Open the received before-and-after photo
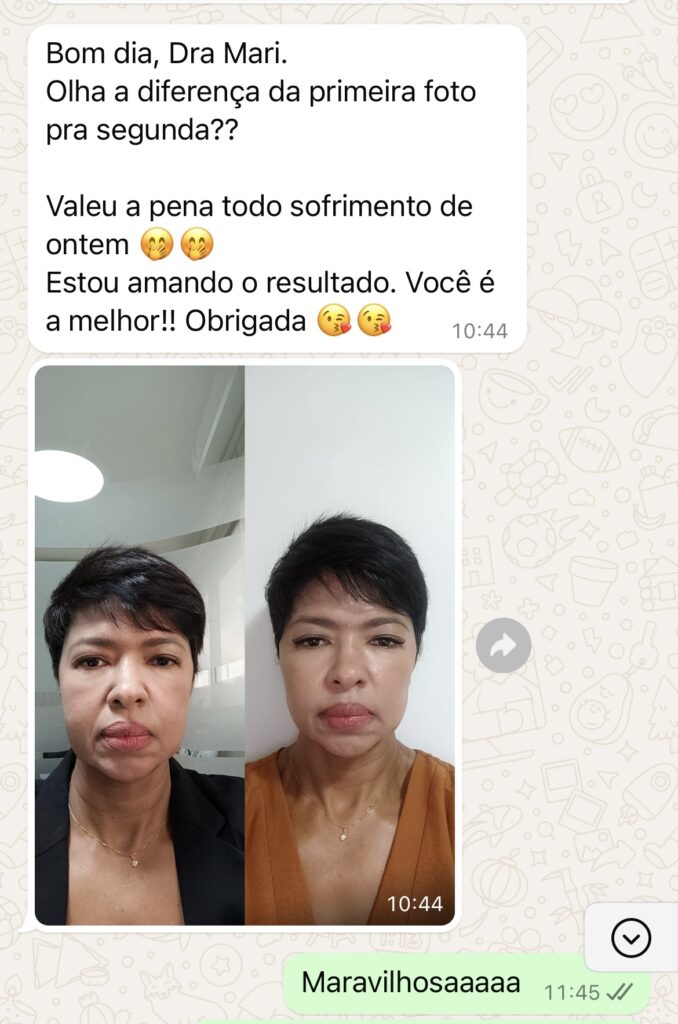 [244, 644]
